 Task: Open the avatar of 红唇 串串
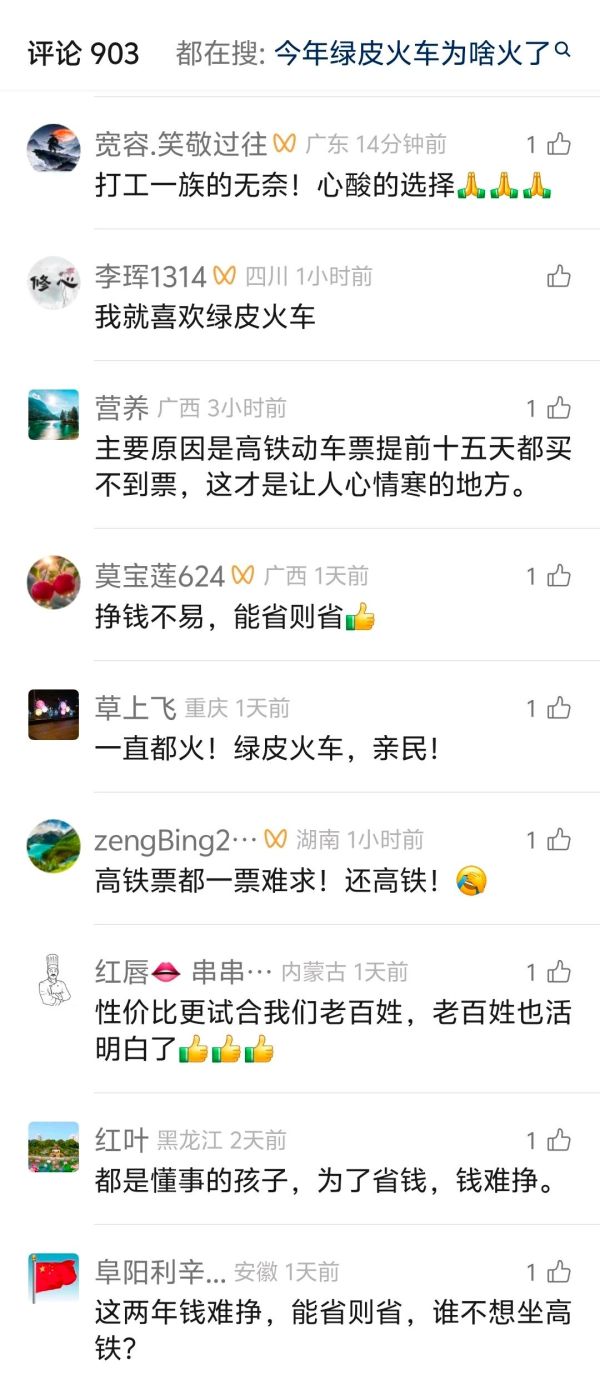[53, 978]
